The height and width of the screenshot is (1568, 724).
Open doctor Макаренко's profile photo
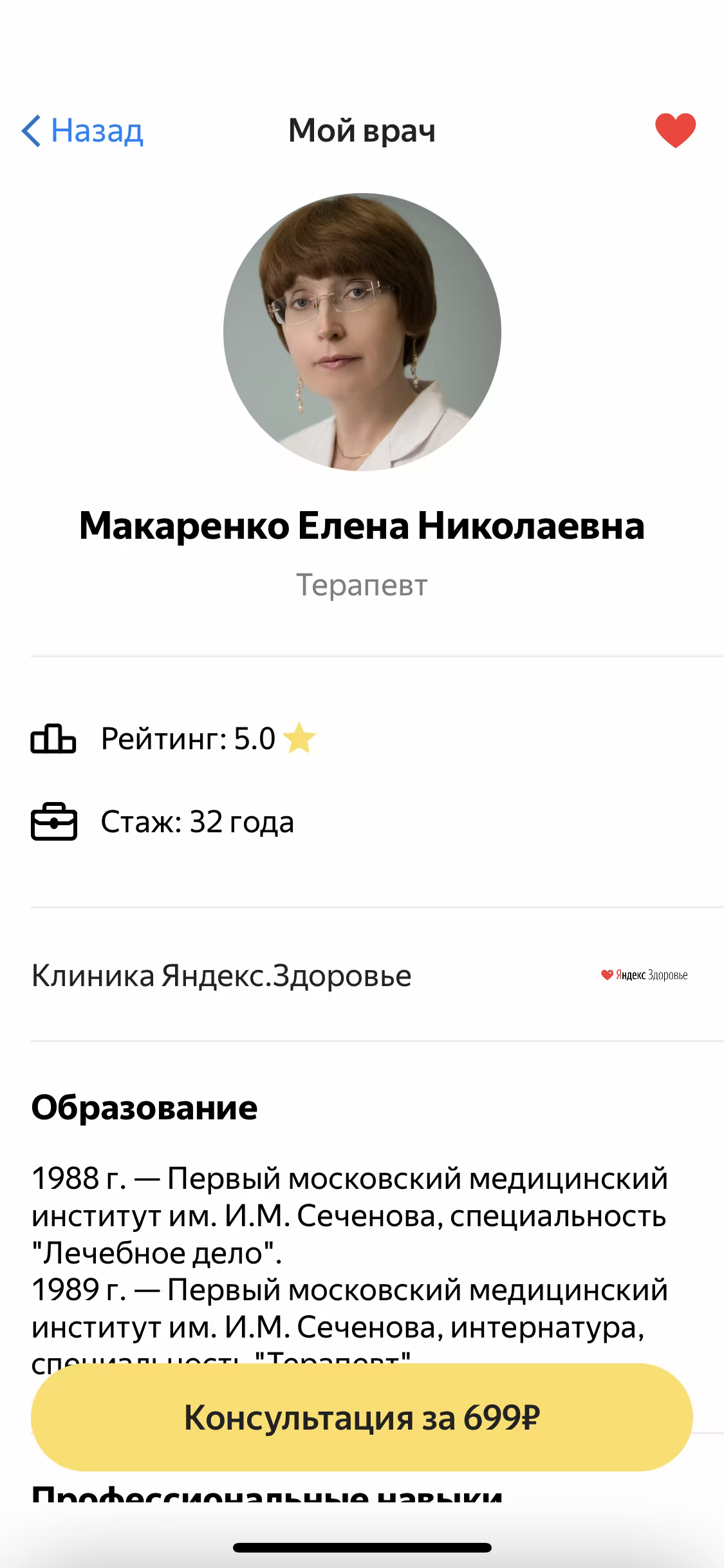click(362, 332)
